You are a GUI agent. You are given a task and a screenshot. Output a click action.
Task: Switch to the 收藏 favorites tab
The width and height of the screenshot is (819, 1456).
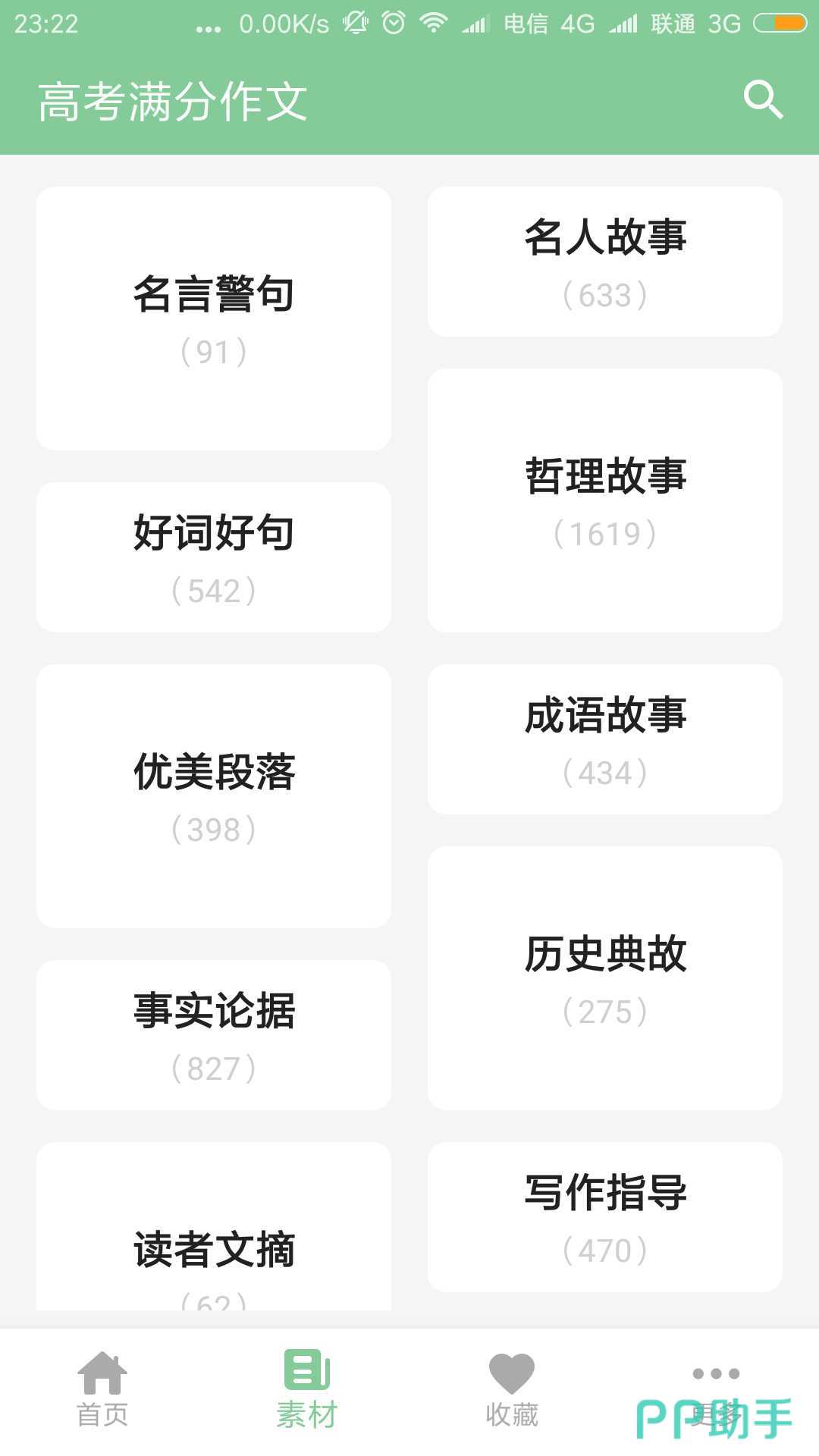pyautogui.click(x=512, y=1389)
